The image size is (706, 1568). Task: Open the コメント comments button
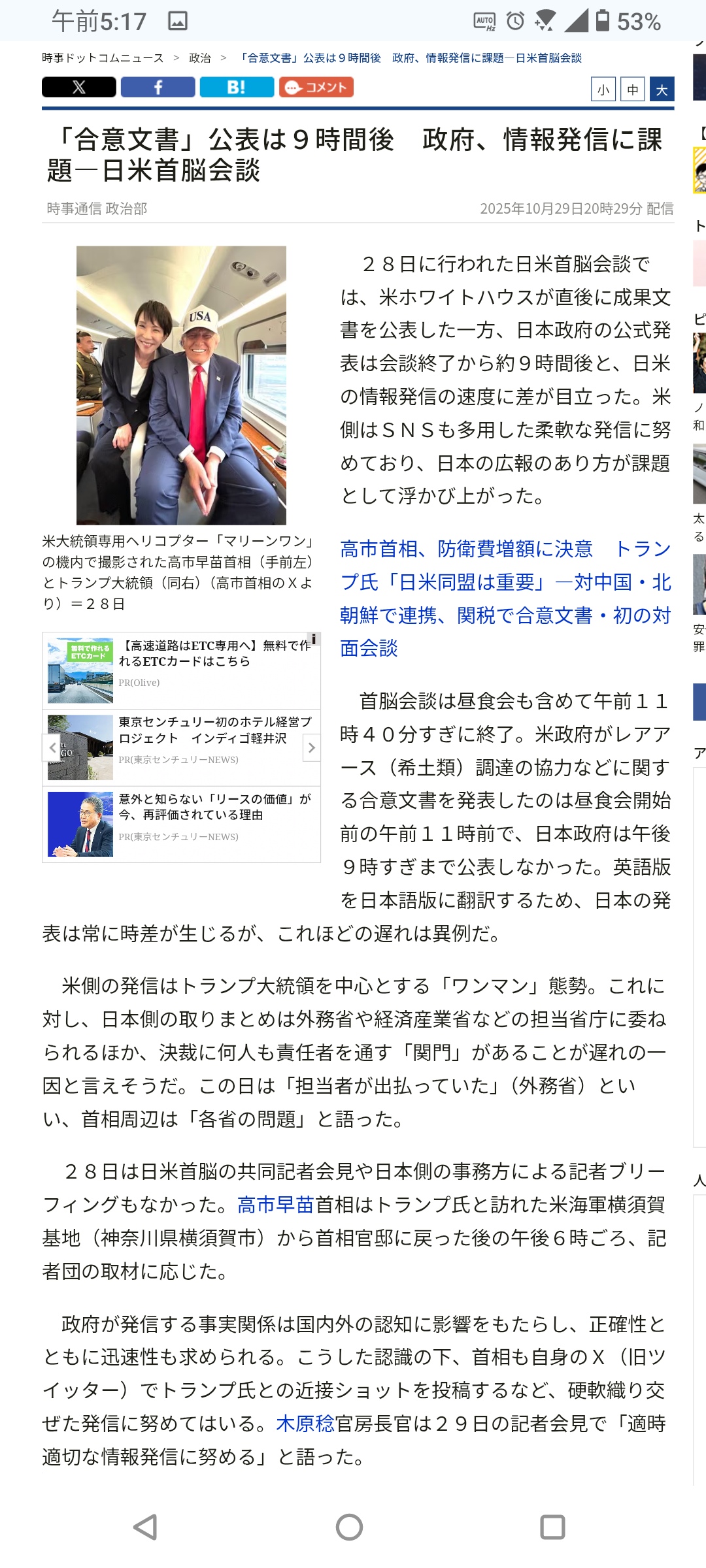[x=316, y=87]
